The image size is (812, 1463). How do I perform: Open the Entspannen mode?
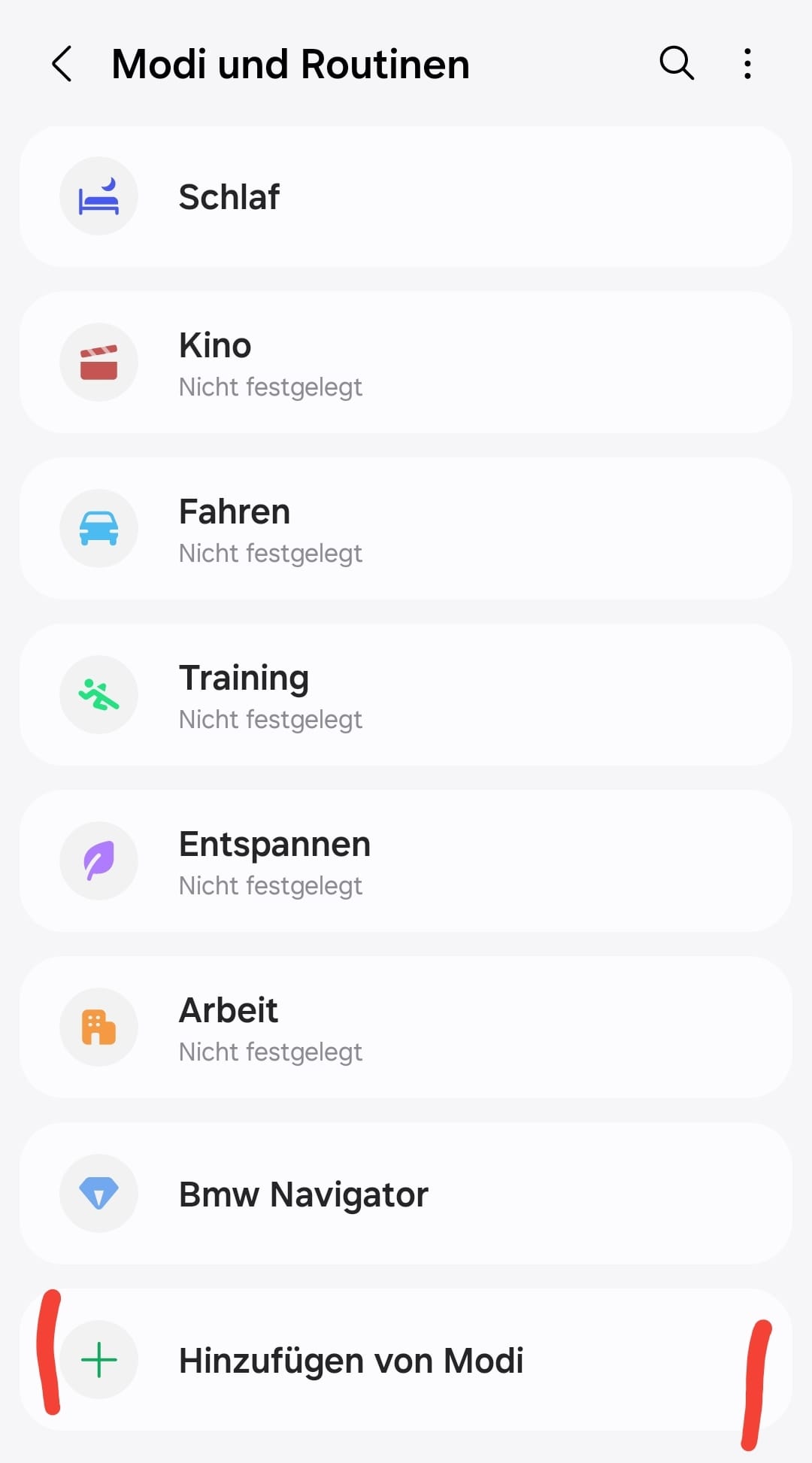406,861
